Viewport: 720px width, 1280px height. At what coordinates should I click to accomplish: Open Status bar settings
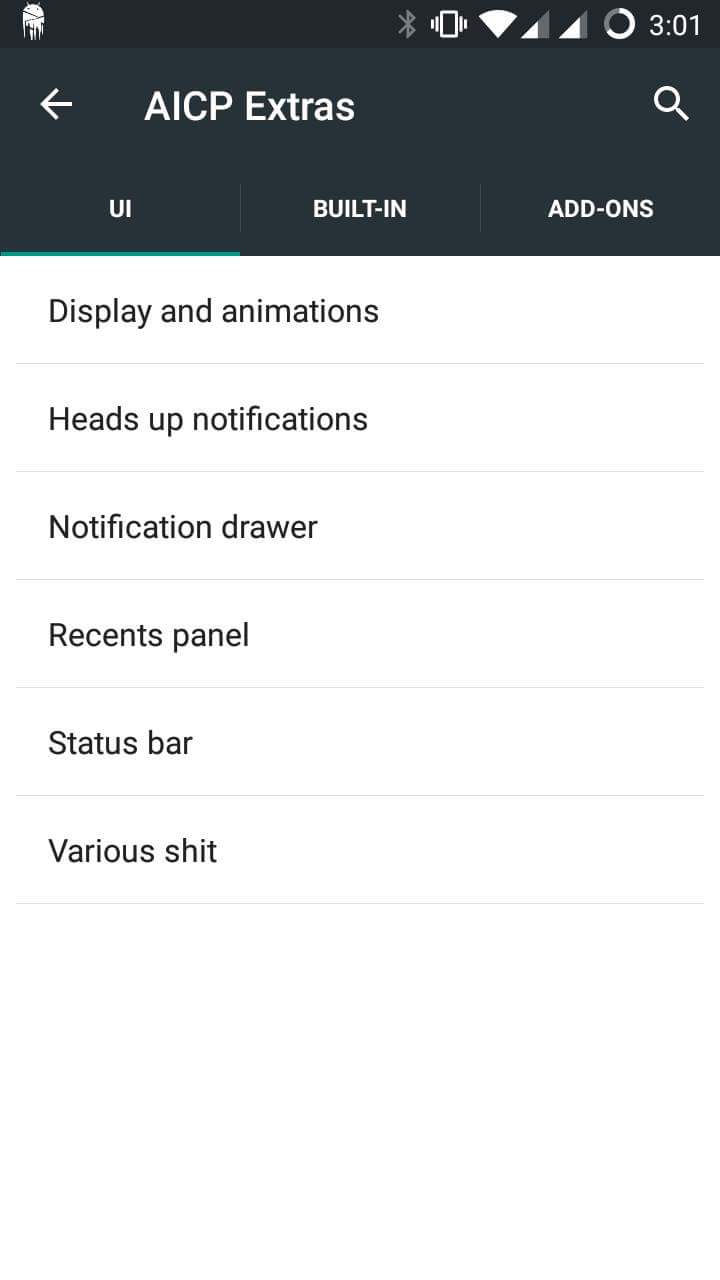360,743
